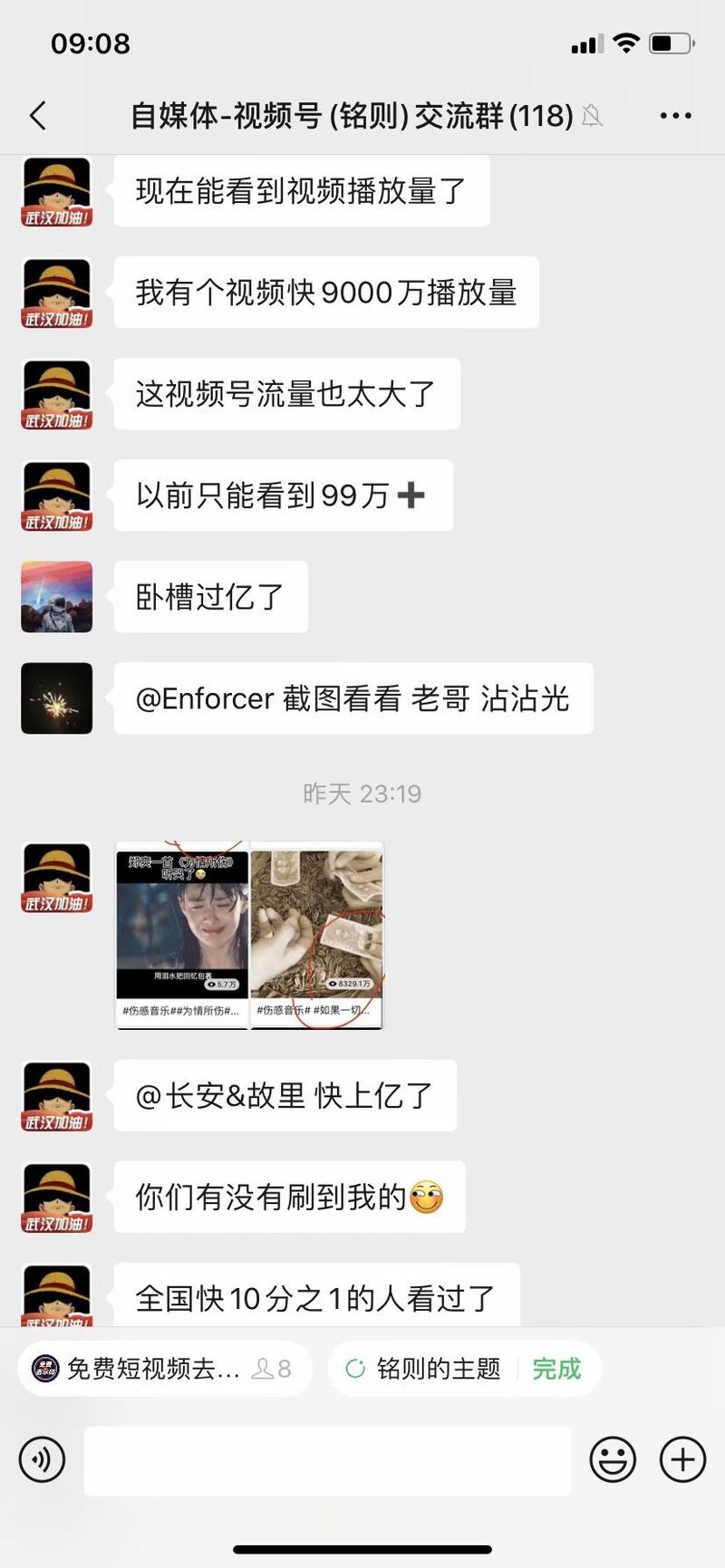Tap the 完成 button to finish the topic
This screenshot has width=725, height=1568.
[557, 1370]
